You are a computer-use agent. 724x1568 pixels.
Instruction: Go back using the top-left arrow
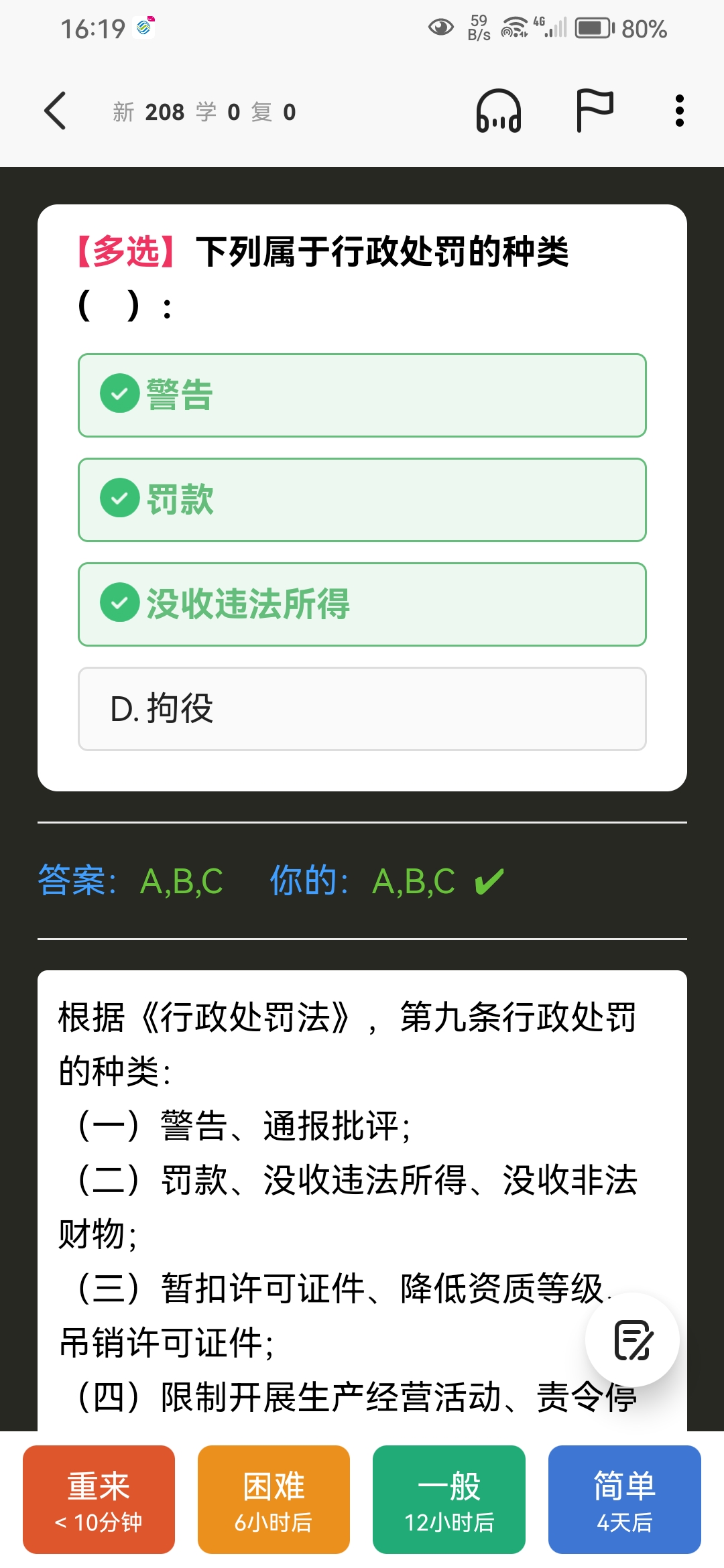[55, 111]
